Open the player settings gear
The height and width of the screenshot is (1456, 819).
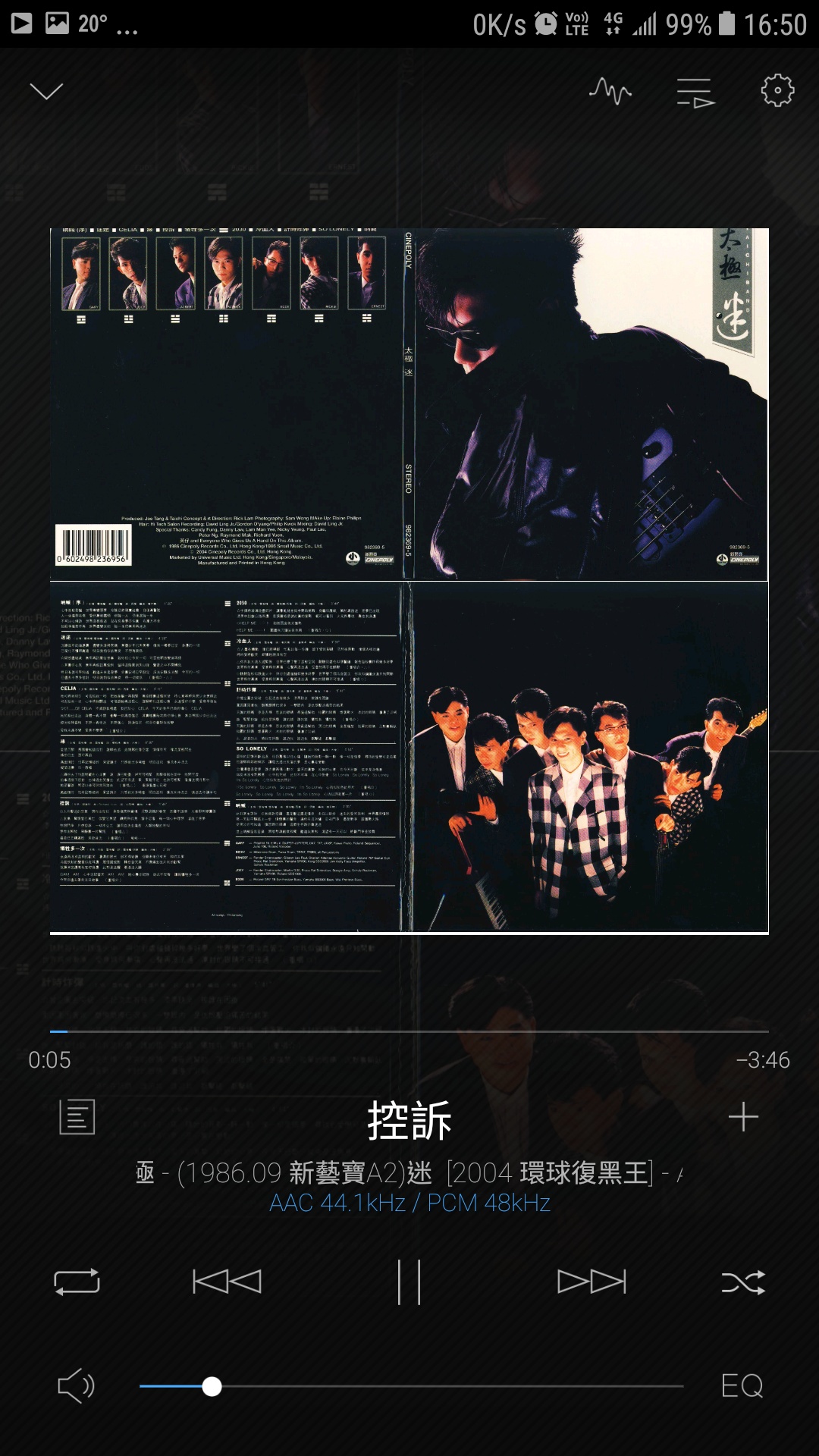(x=777, y=91)
